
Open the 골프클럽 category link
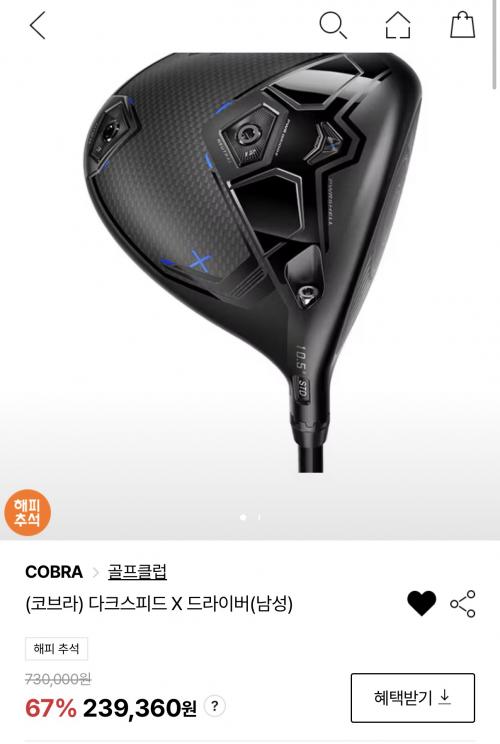[x=137, y=572]
